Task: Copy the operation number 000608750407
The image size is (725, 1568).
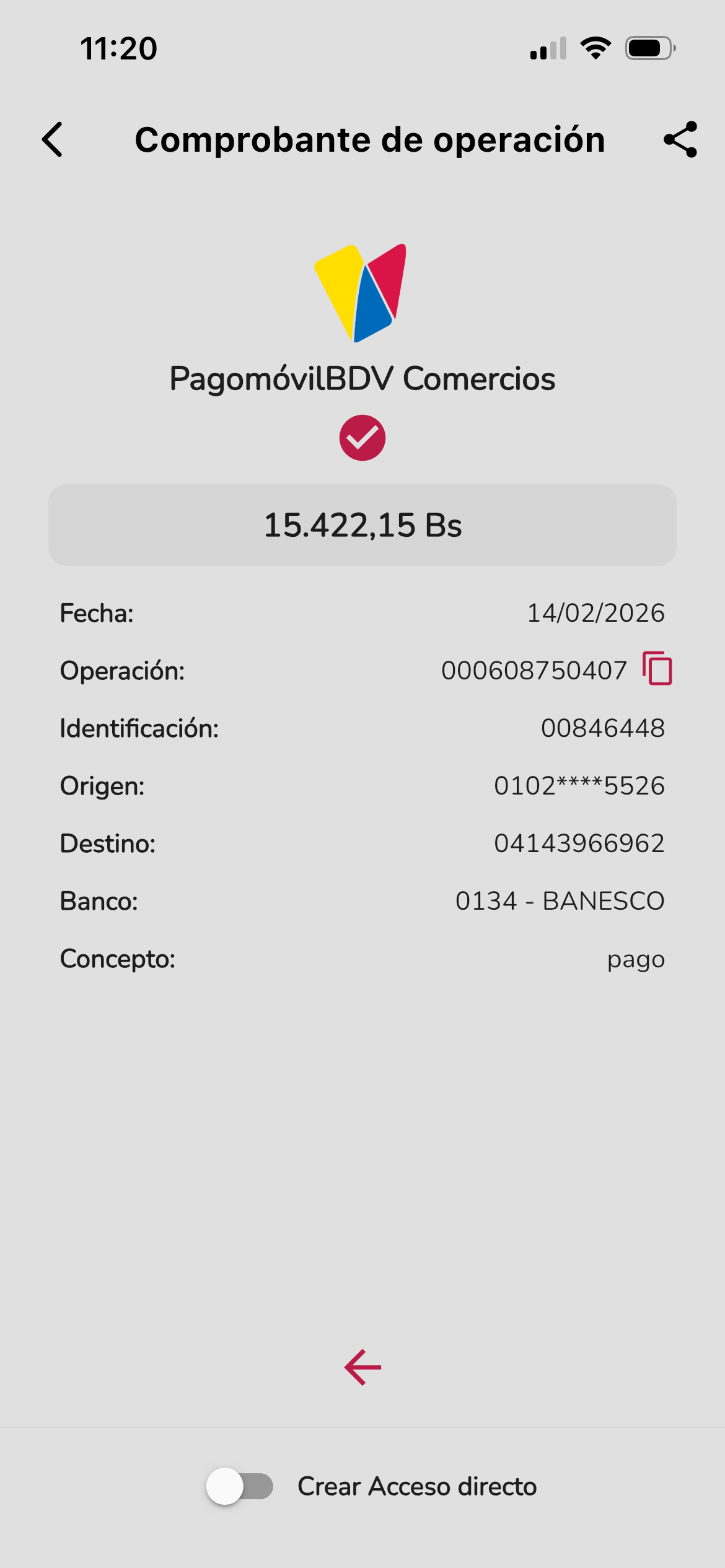Action: (657, 669)
